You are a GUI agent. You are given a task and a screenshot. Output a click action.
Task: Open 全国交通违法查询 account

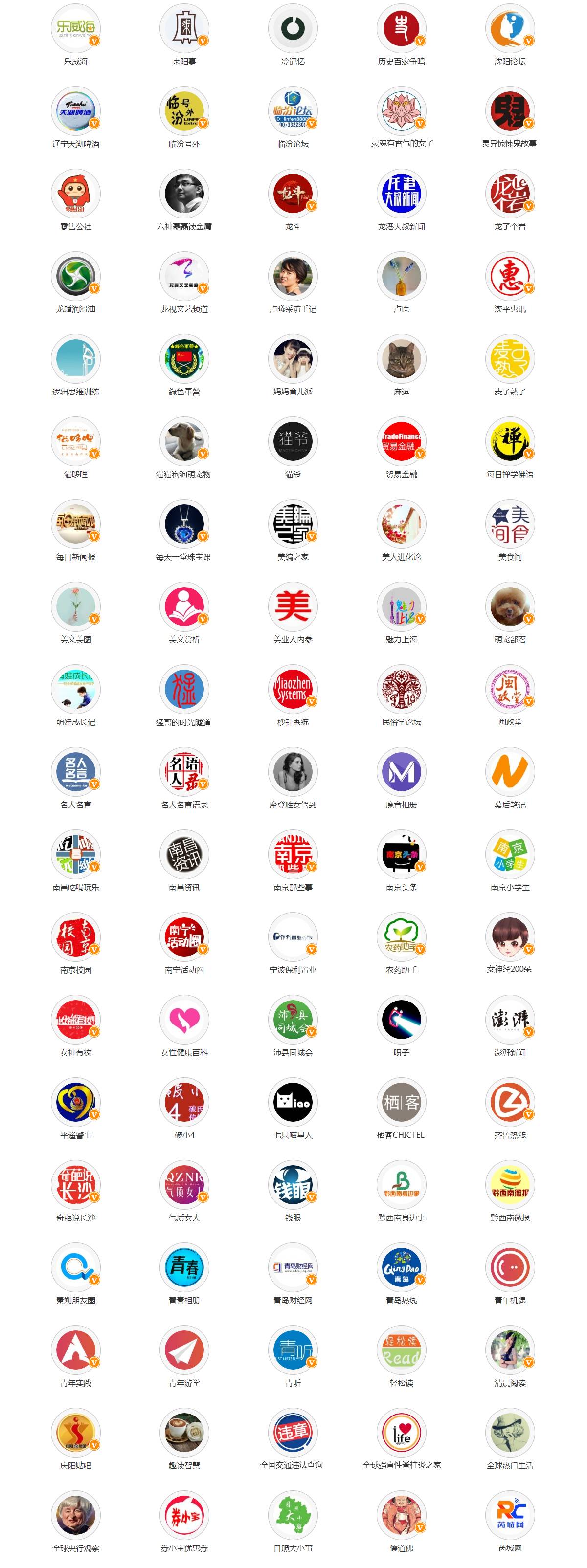pos(293,1432)
